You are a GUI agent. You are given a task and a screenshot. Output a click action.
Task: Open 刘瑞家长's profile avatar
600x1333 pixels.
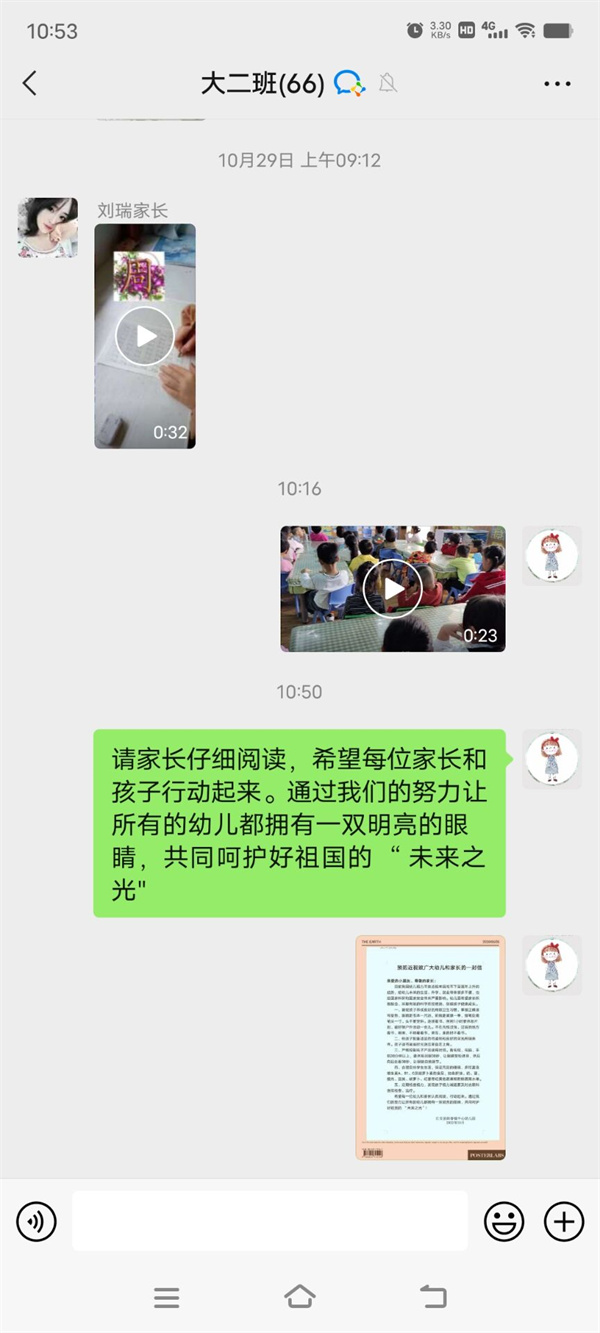pos(47,227)
